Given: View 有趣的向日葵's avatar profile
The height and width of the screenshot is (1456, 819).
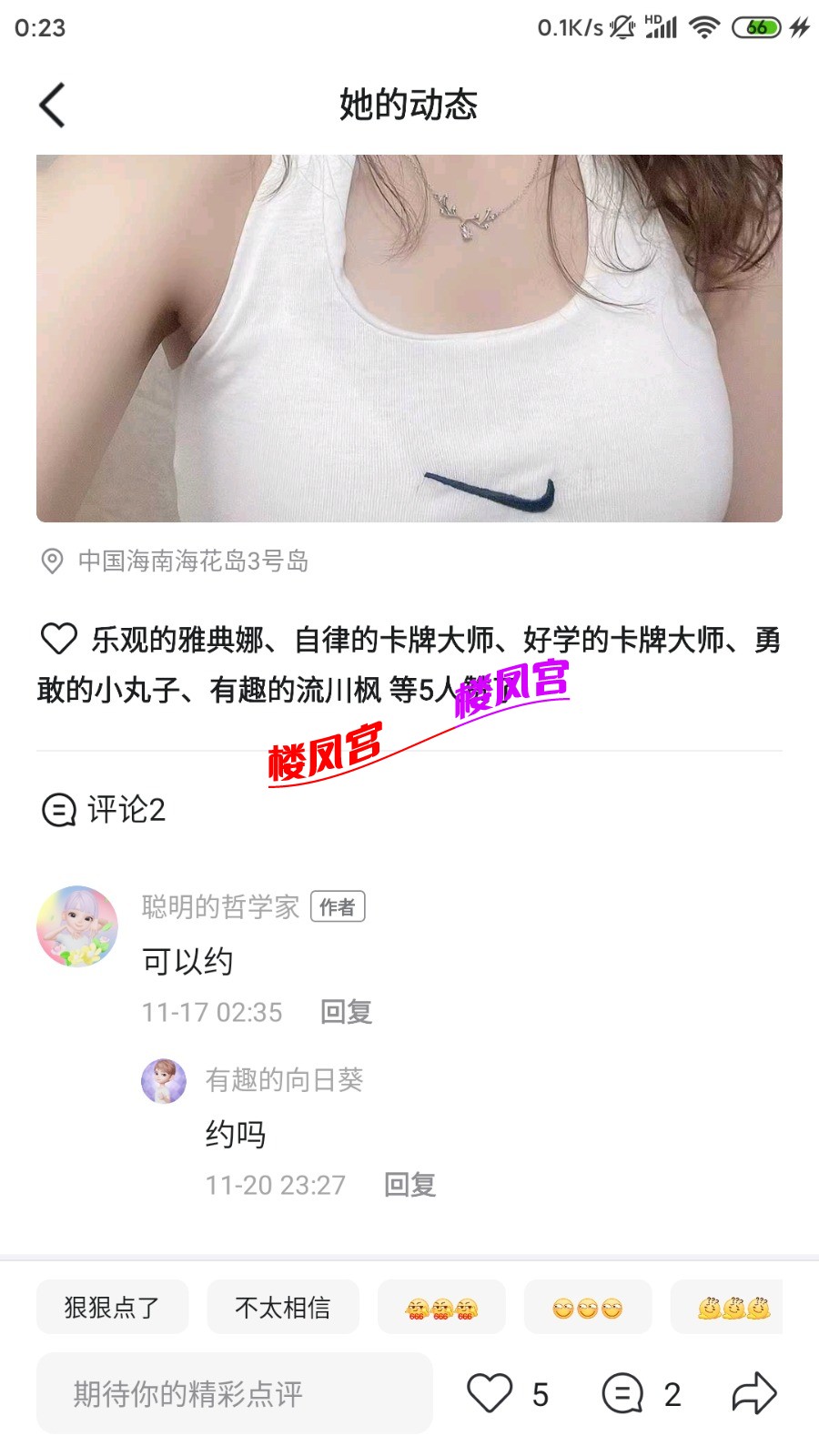Looking at the screenshot, I should pyautogui.click(x=164, y=1081).
